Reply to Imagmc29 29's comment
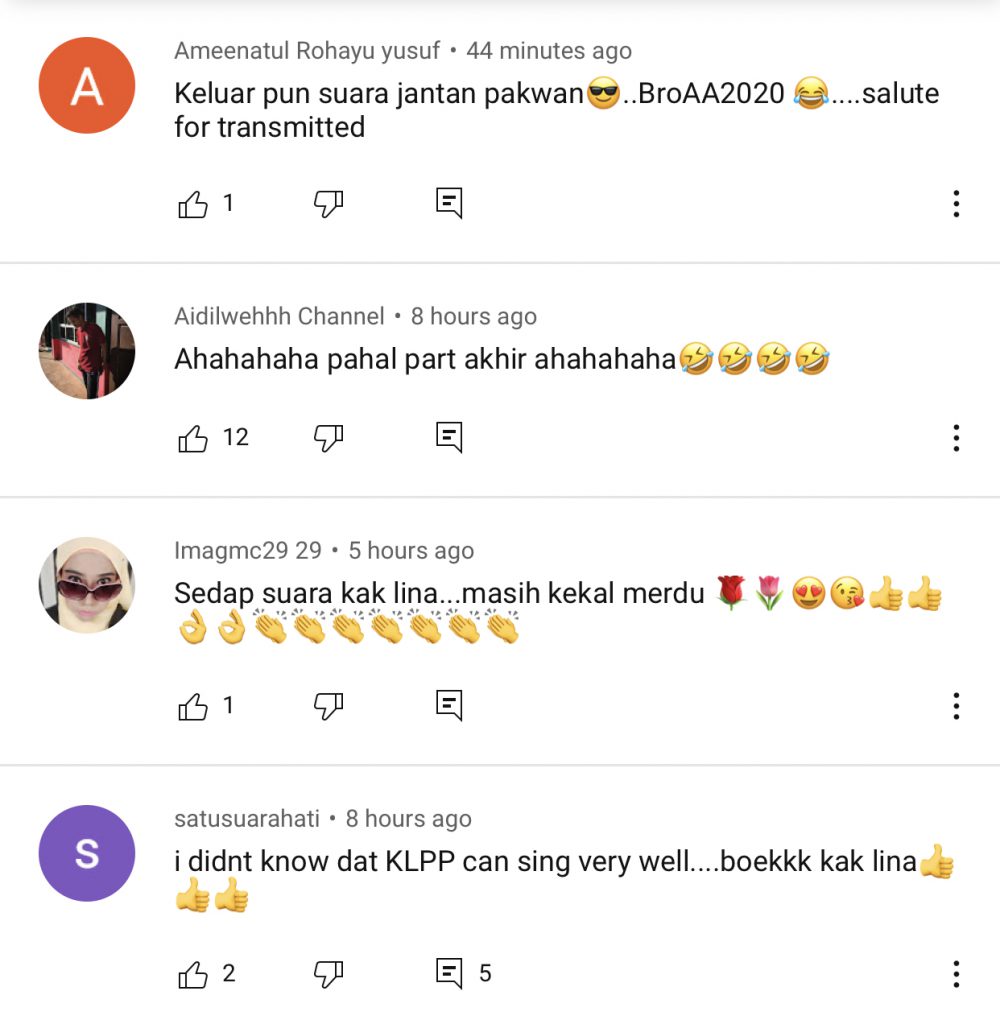 click(450, 705)
